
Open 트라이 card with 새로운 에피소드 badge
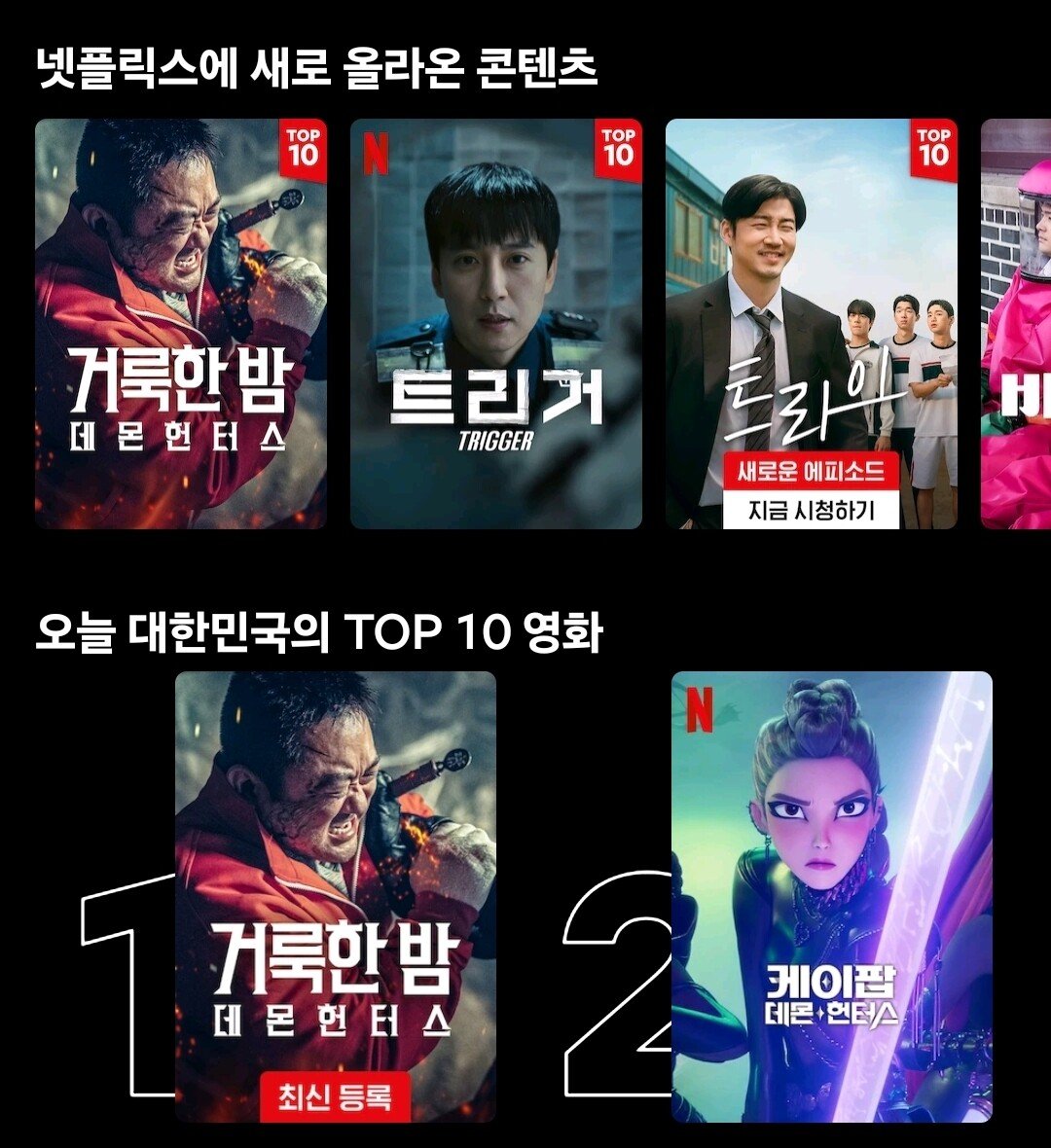[811, 324]
